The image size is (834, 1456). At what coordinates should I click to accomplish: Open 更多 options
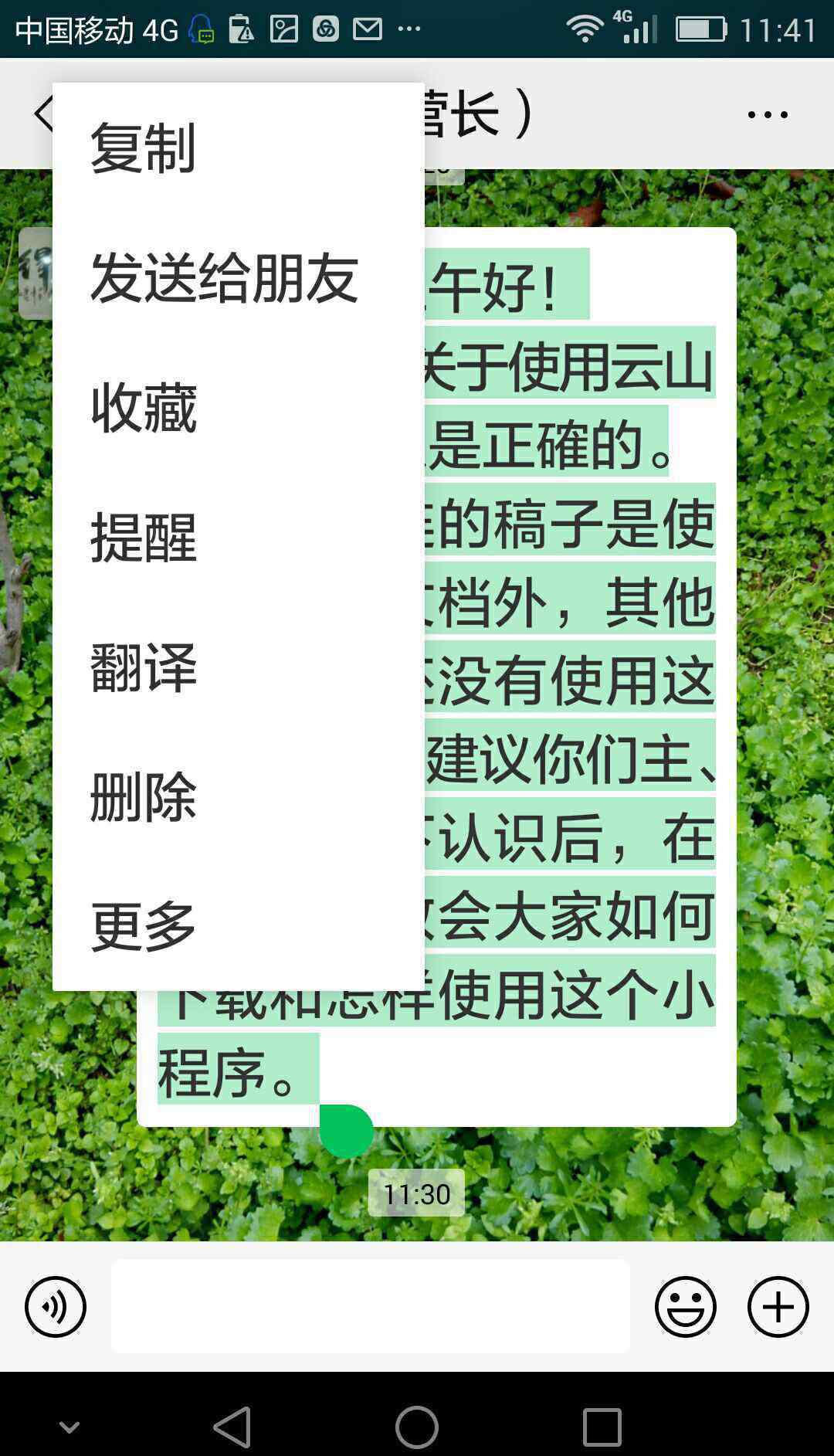pos(238,926)
